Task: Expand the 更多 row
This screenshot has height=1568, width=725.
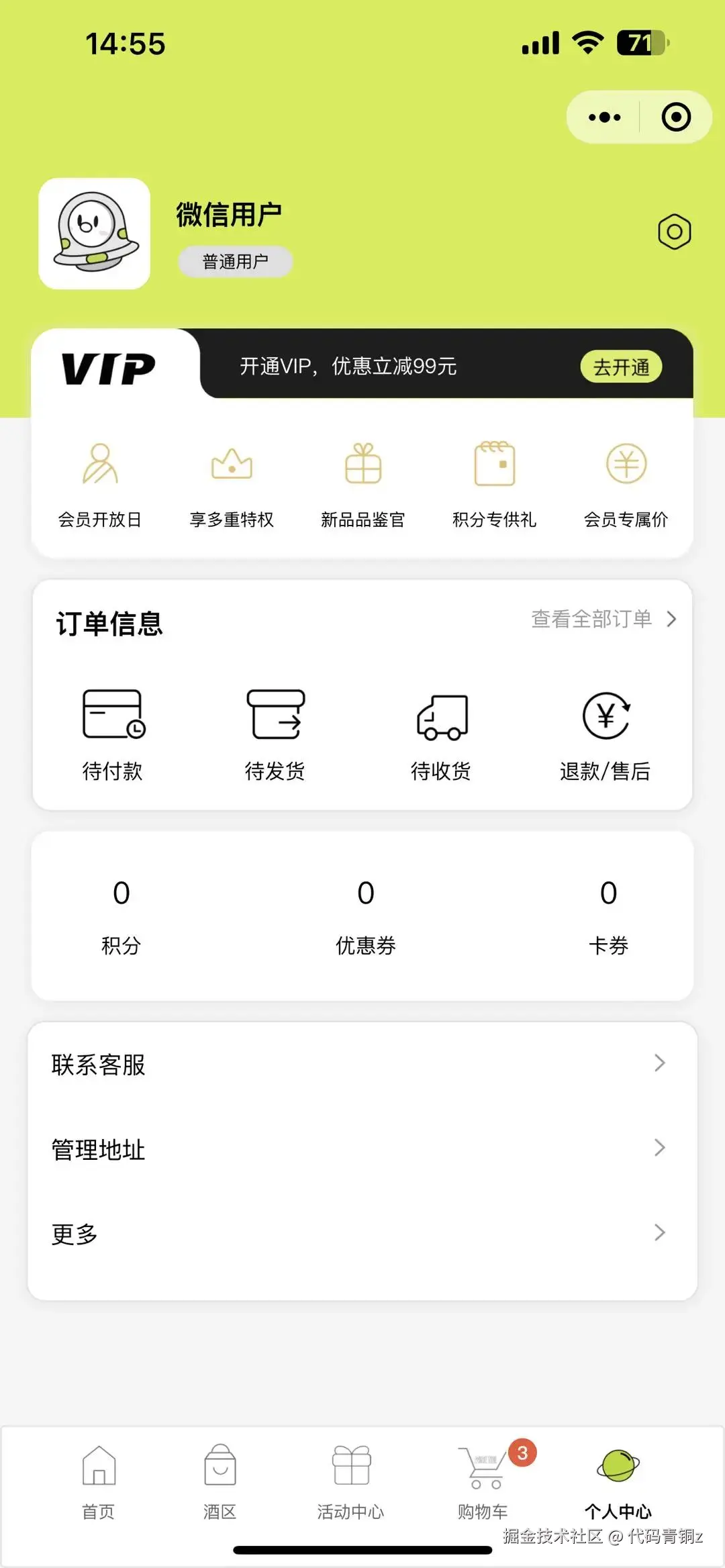Action: (362, 1234)
